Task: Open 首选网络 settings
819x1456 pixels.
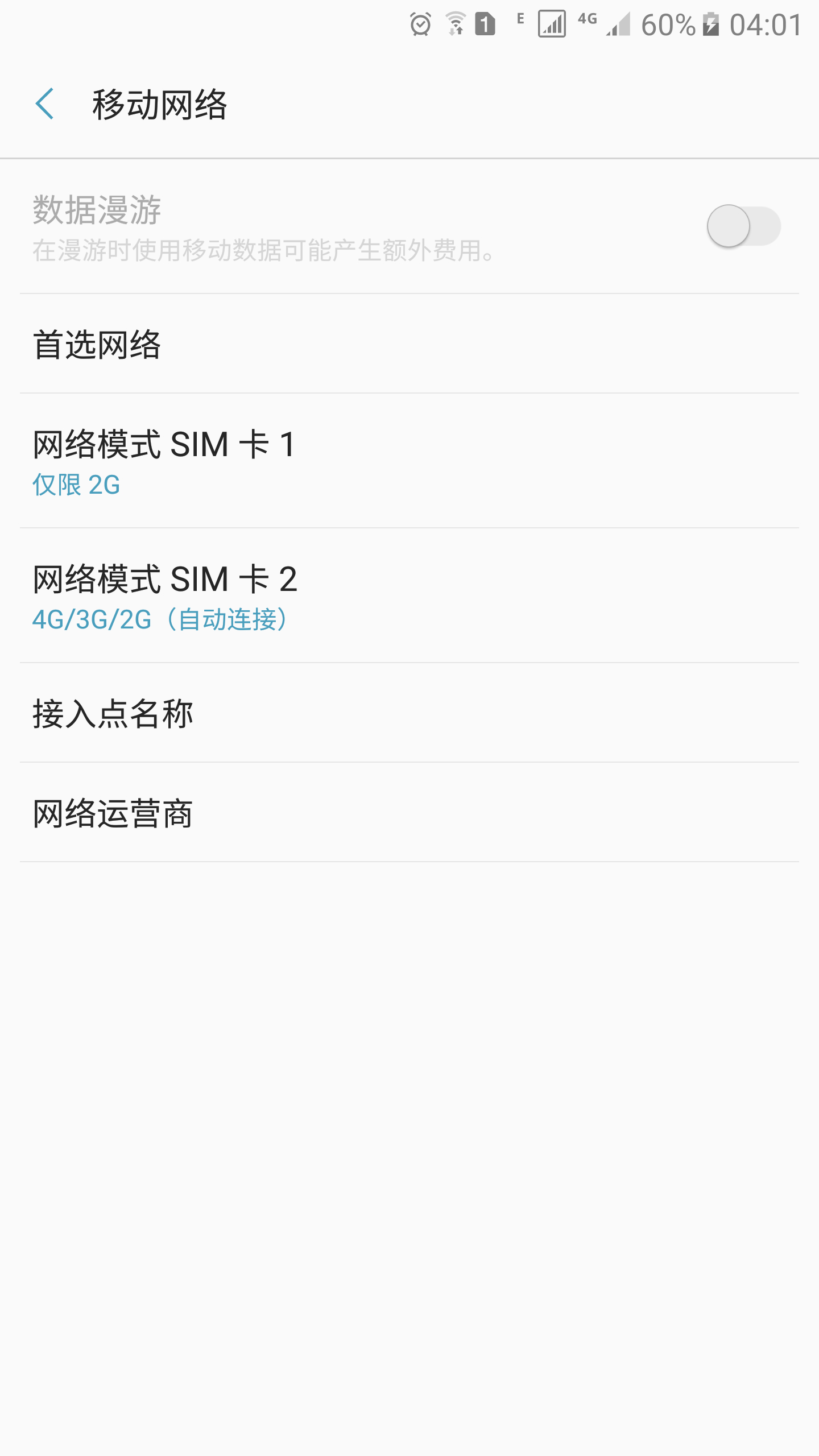Action: pos(409,344)
